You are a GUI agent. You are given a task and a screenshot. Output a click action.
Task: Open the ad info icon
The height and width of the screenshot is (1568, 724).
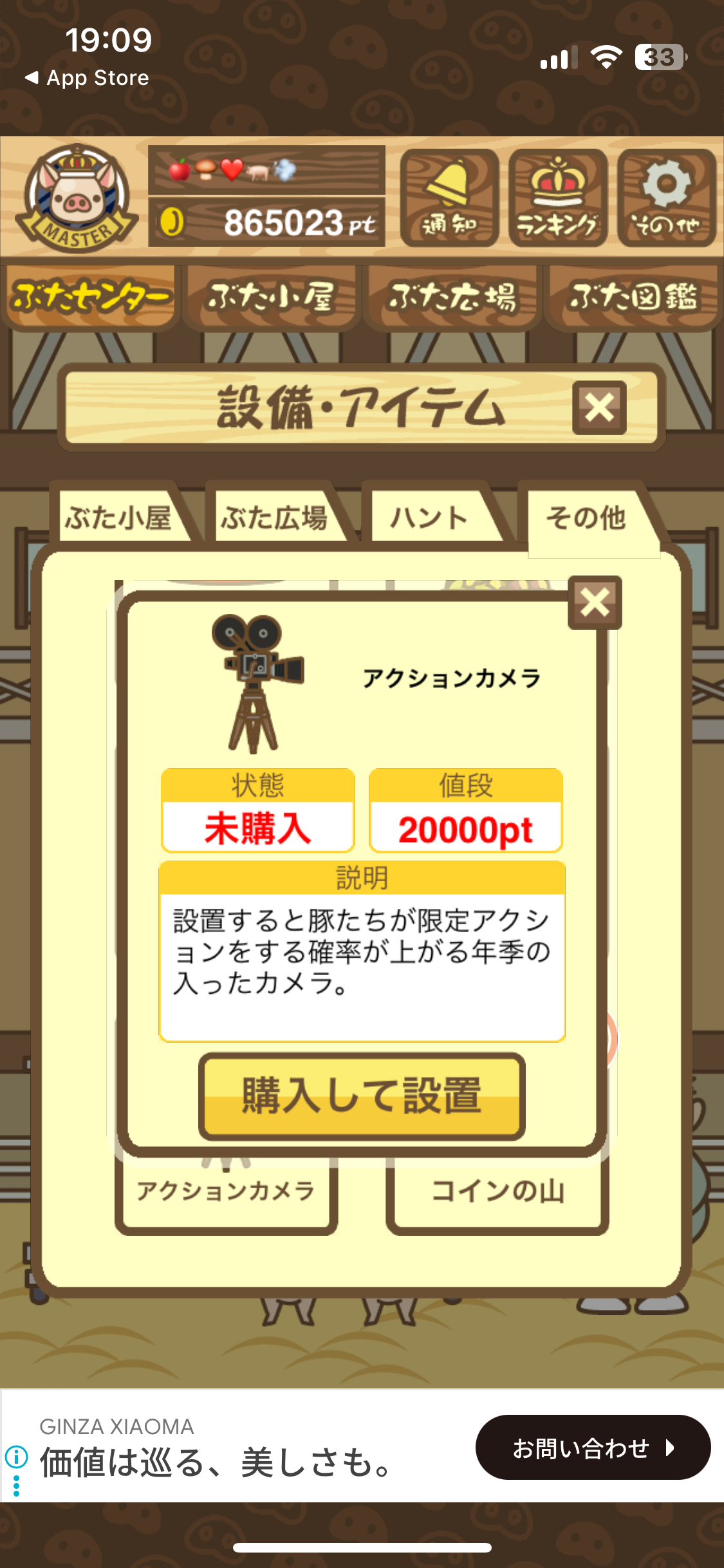click(x=16, y=1455)
